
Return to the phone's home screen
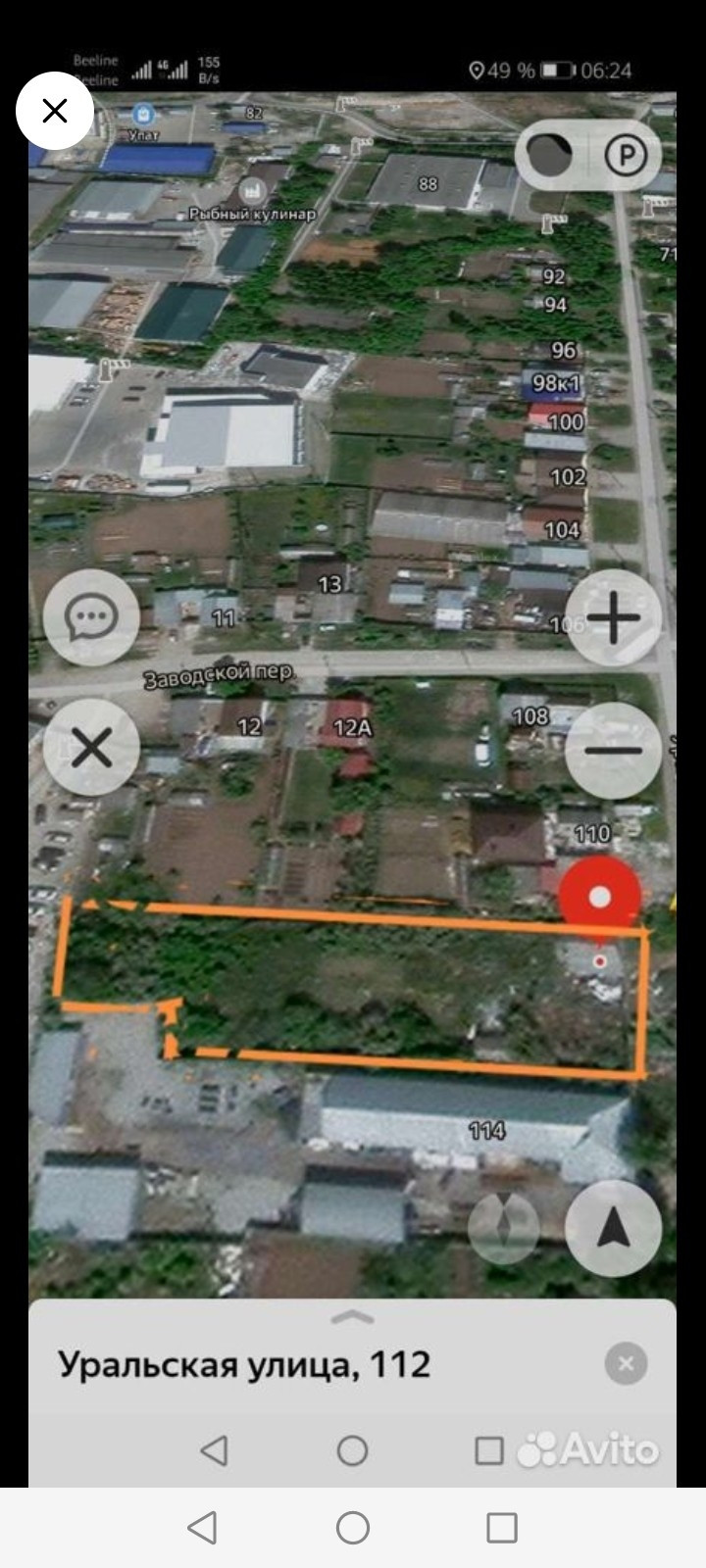[353, 1527]
